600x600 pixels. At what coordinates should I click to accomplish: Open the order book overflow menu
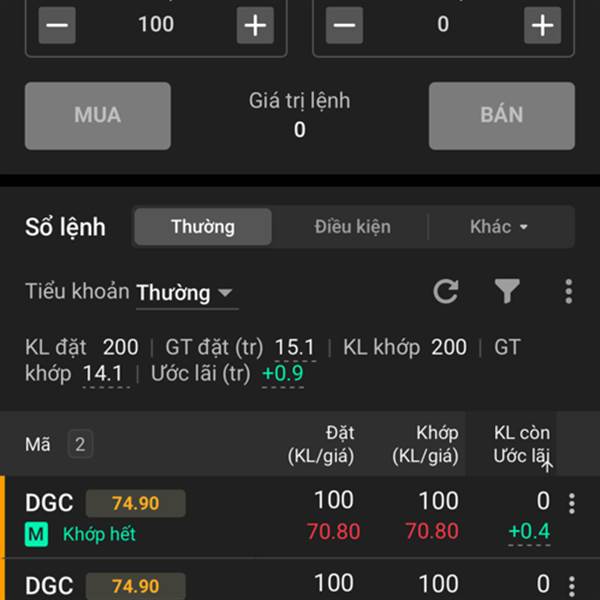(568, 292)
